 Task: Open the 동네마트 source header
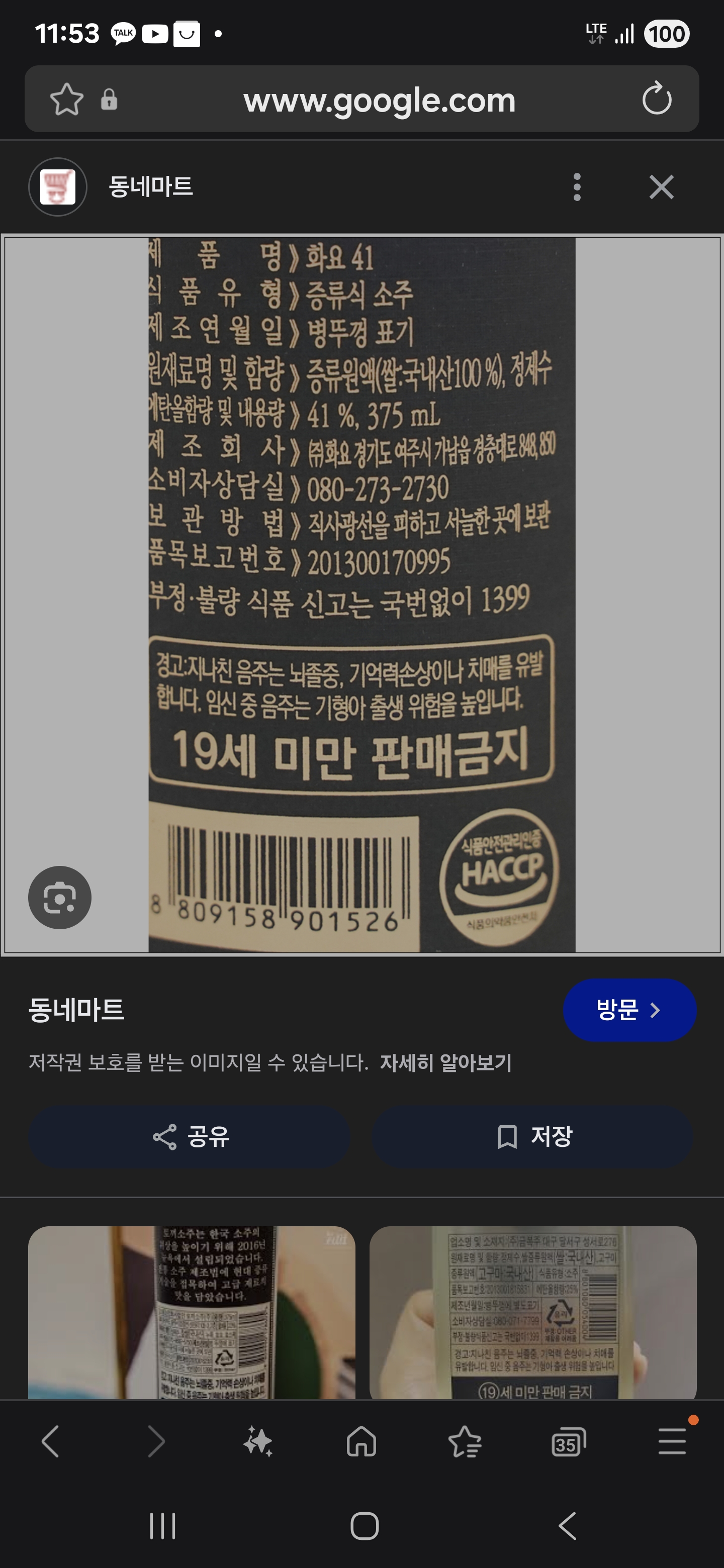click(150, 187)
